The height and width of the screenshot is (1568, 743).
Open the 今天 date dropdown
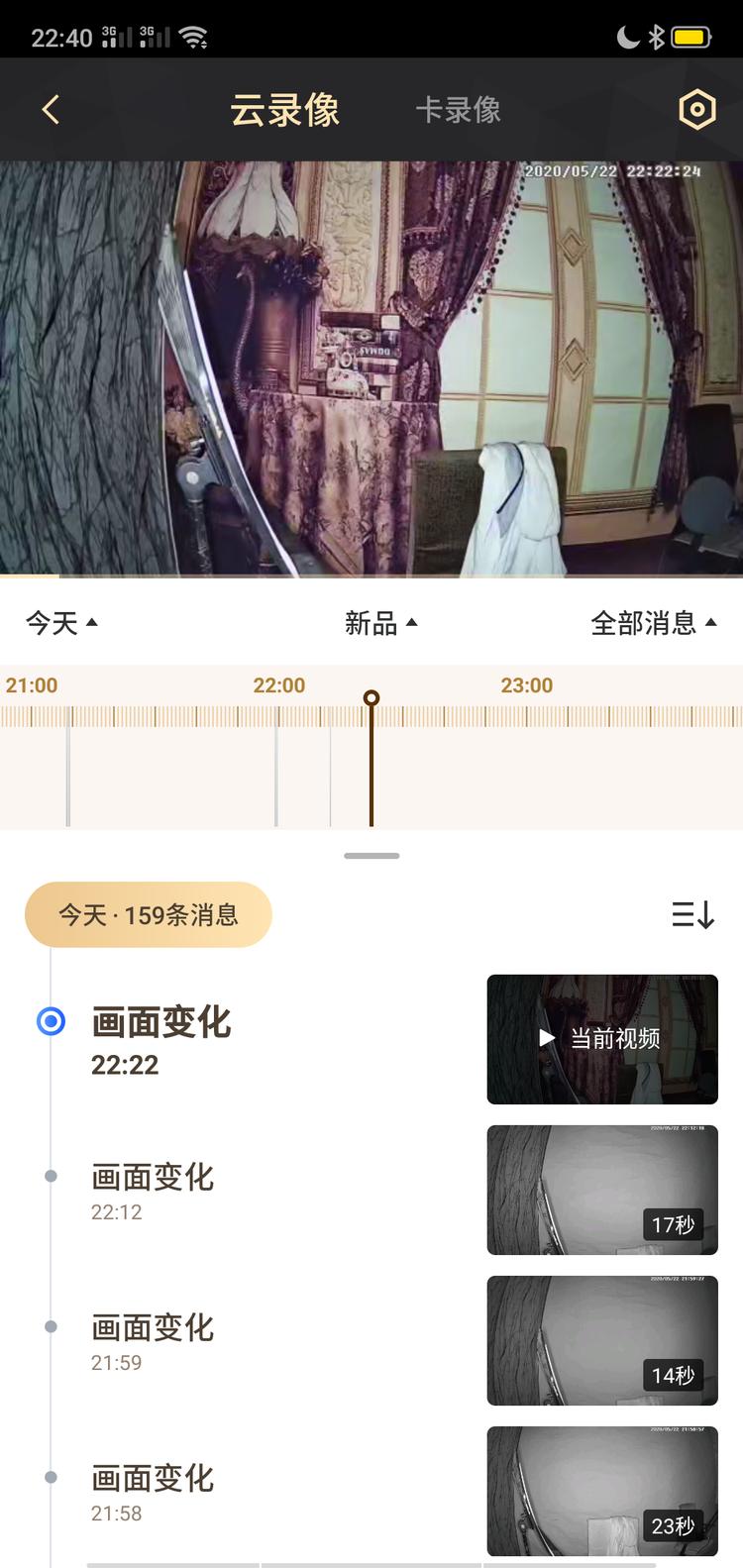(61, 623)
